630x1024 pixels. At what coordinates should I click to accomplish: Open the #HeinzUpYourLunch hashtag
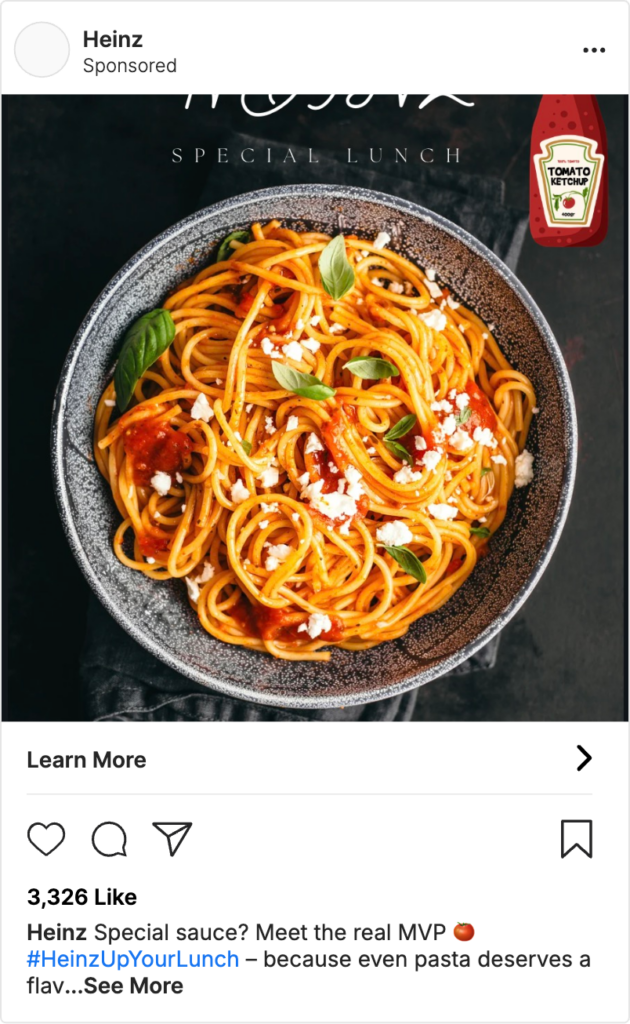coord(133,959)
